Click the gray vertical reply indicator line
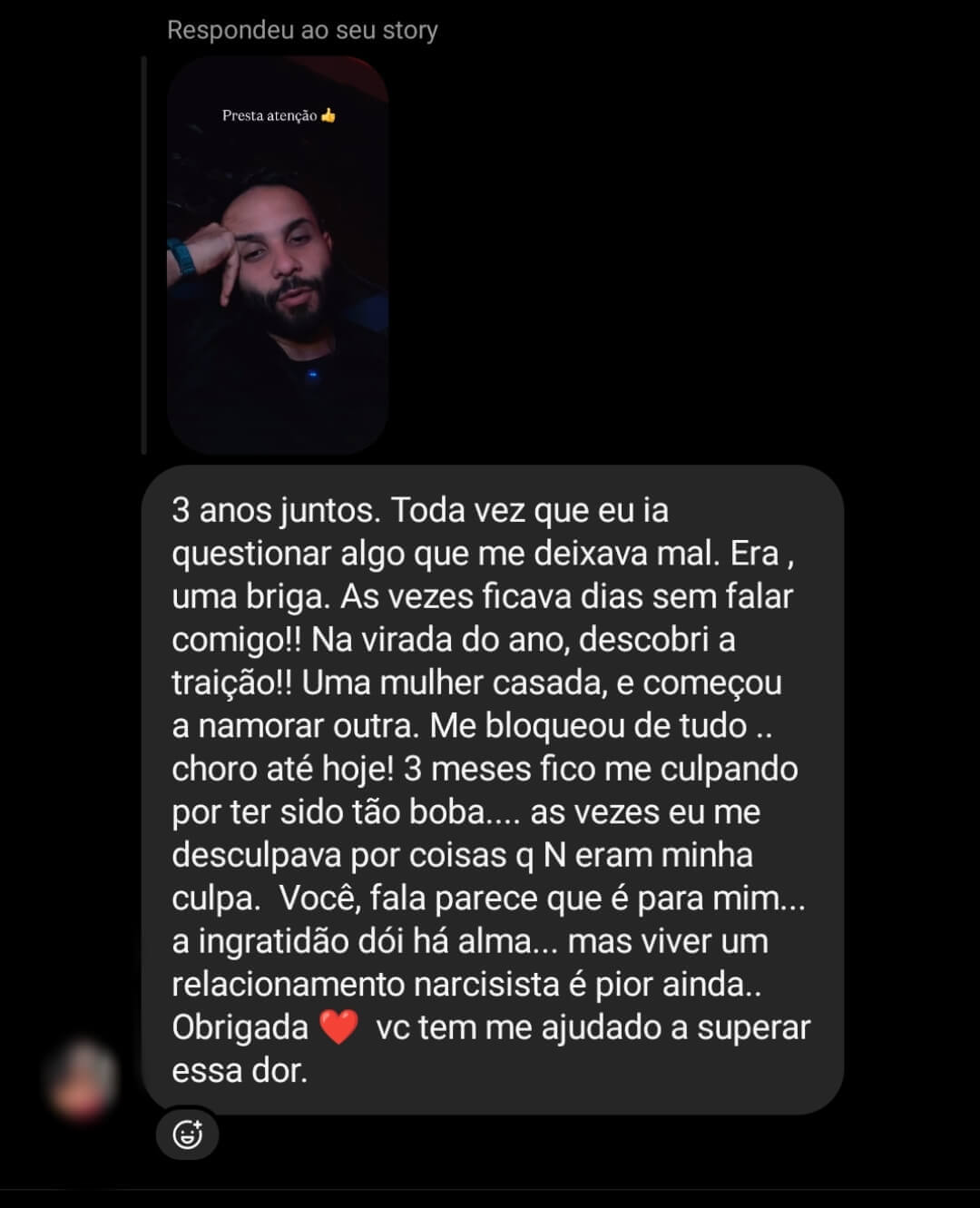The image size is (980, 1208). pyautogui.click(x=145, y=254)
